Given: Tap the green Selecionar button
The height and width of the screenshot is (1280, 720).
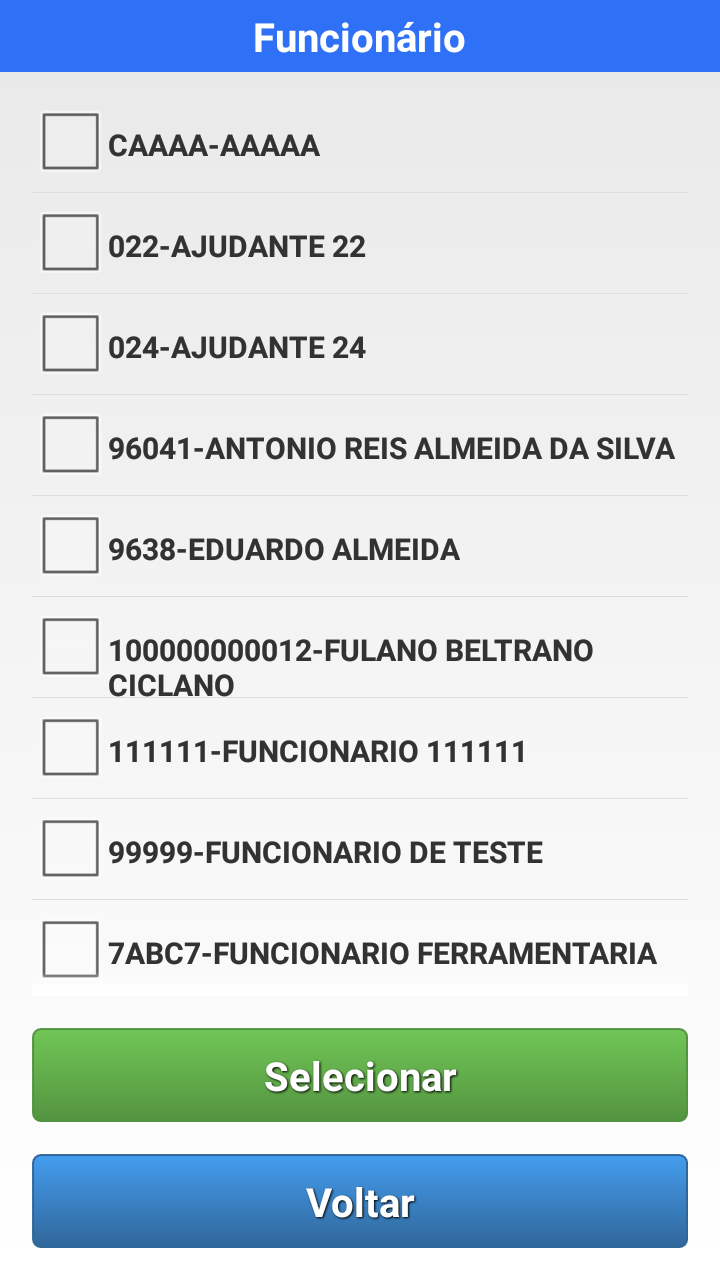Looking at the screenshot, I should [360, 1075].
